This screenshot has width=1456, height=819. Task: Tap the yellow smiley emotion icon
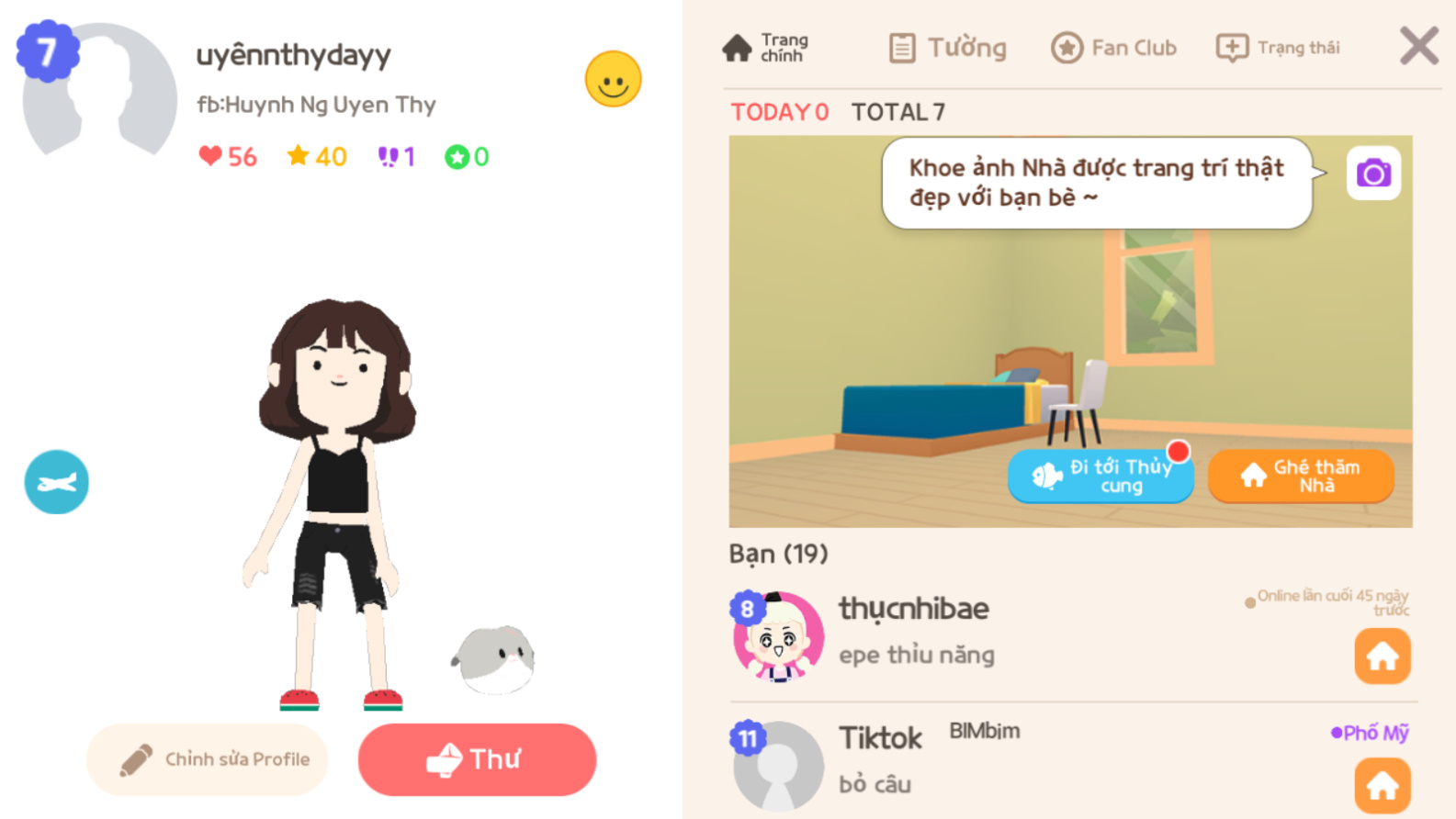tap(613, 80)
